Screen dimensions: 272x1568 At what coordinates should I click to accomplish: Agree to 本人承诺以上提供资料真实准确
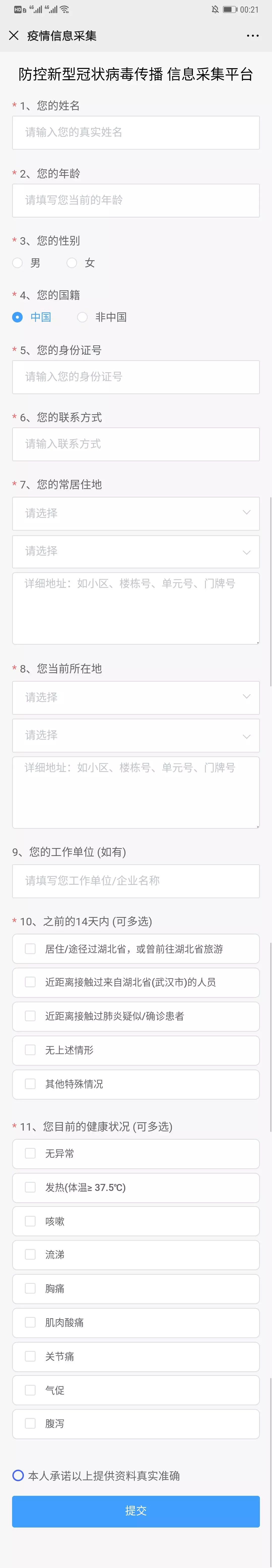point(18,1475)
